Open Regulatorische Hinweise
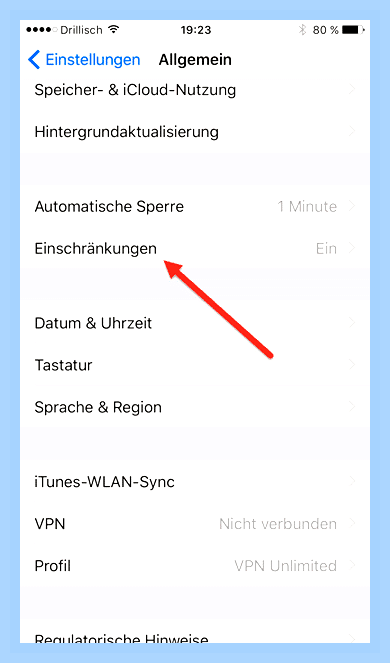The image size is (390, 663). [x=195, y=636]
